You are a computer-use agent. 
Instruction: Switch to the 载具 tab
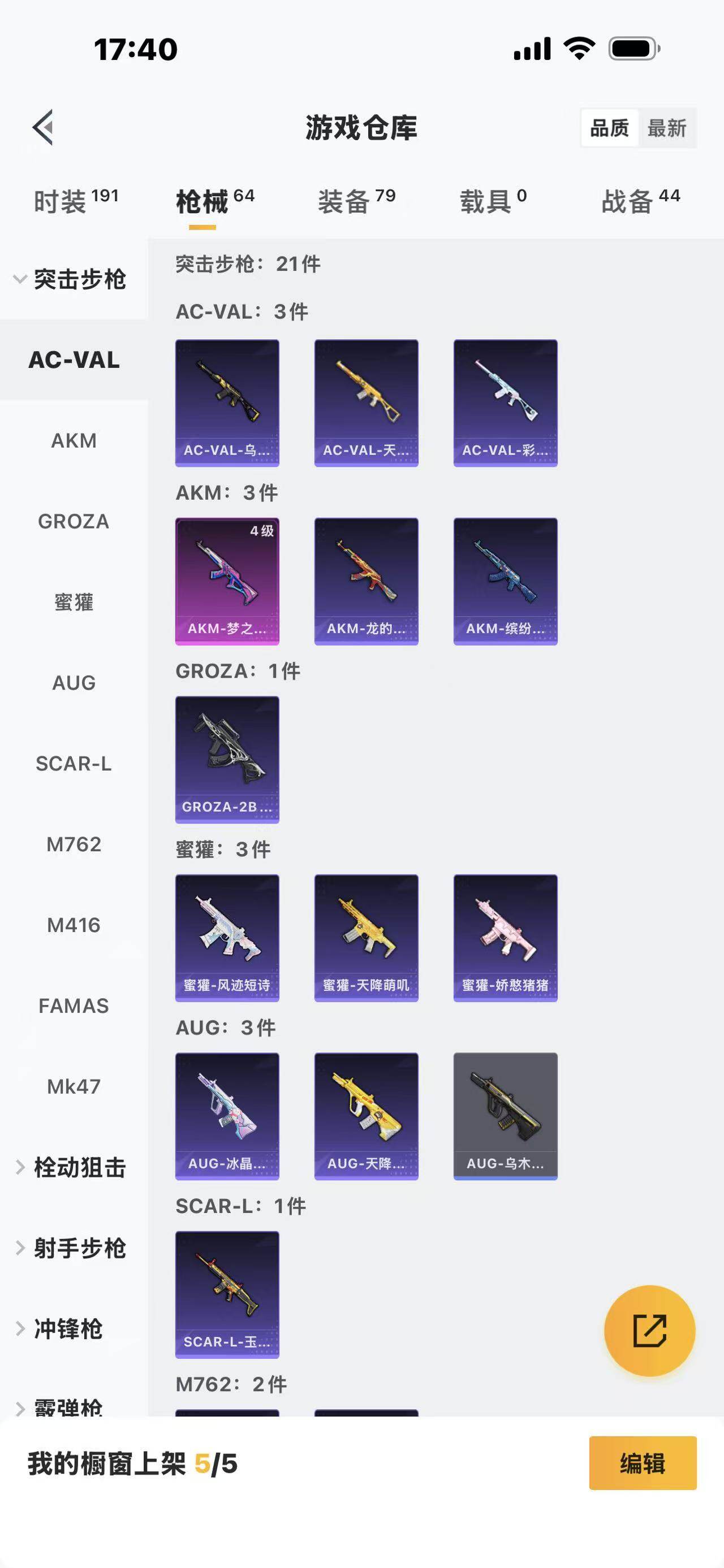493,201
